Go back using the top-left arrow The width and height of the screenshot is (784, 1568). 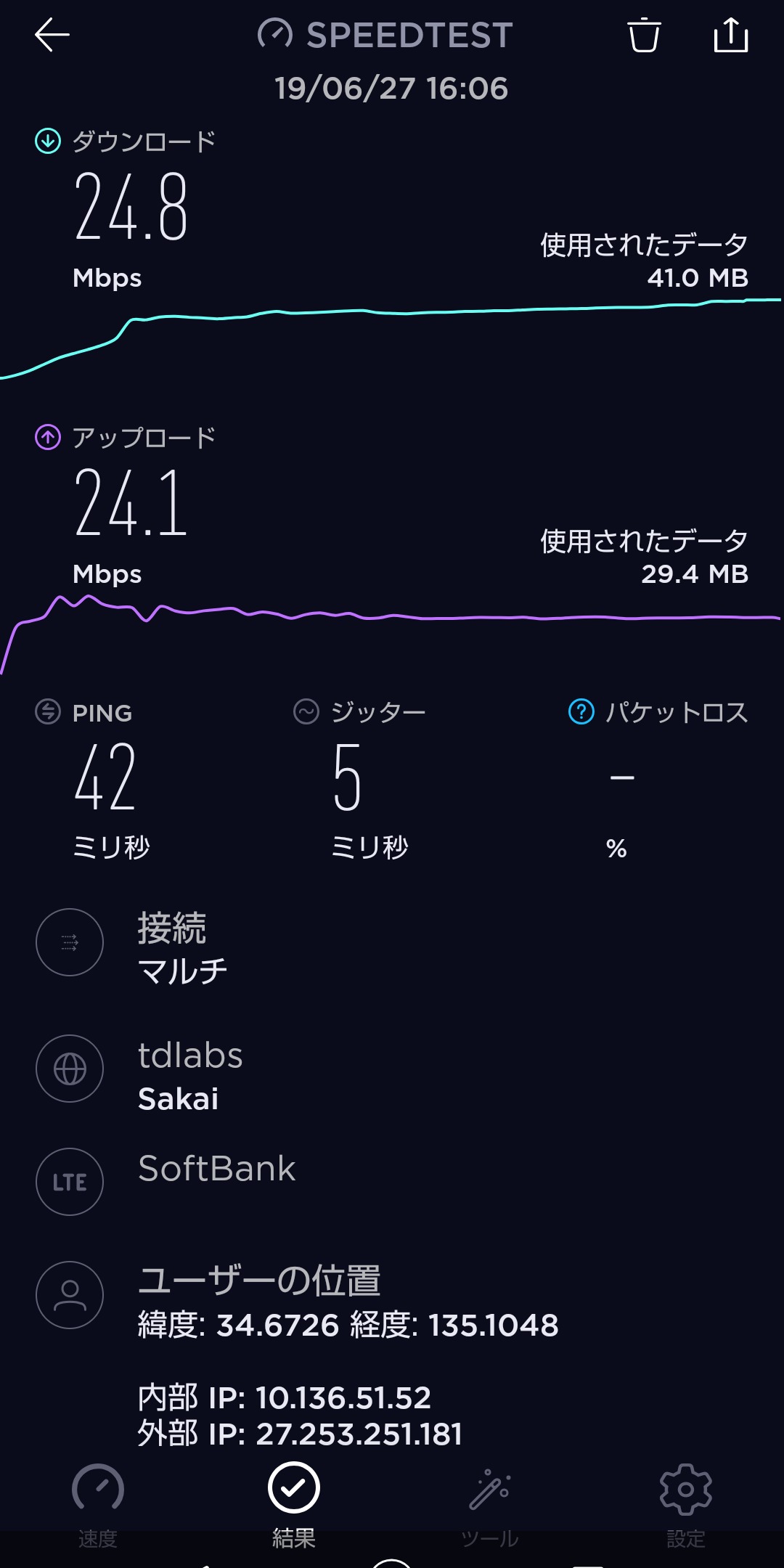pyautogui.click(x=52, y=35)
